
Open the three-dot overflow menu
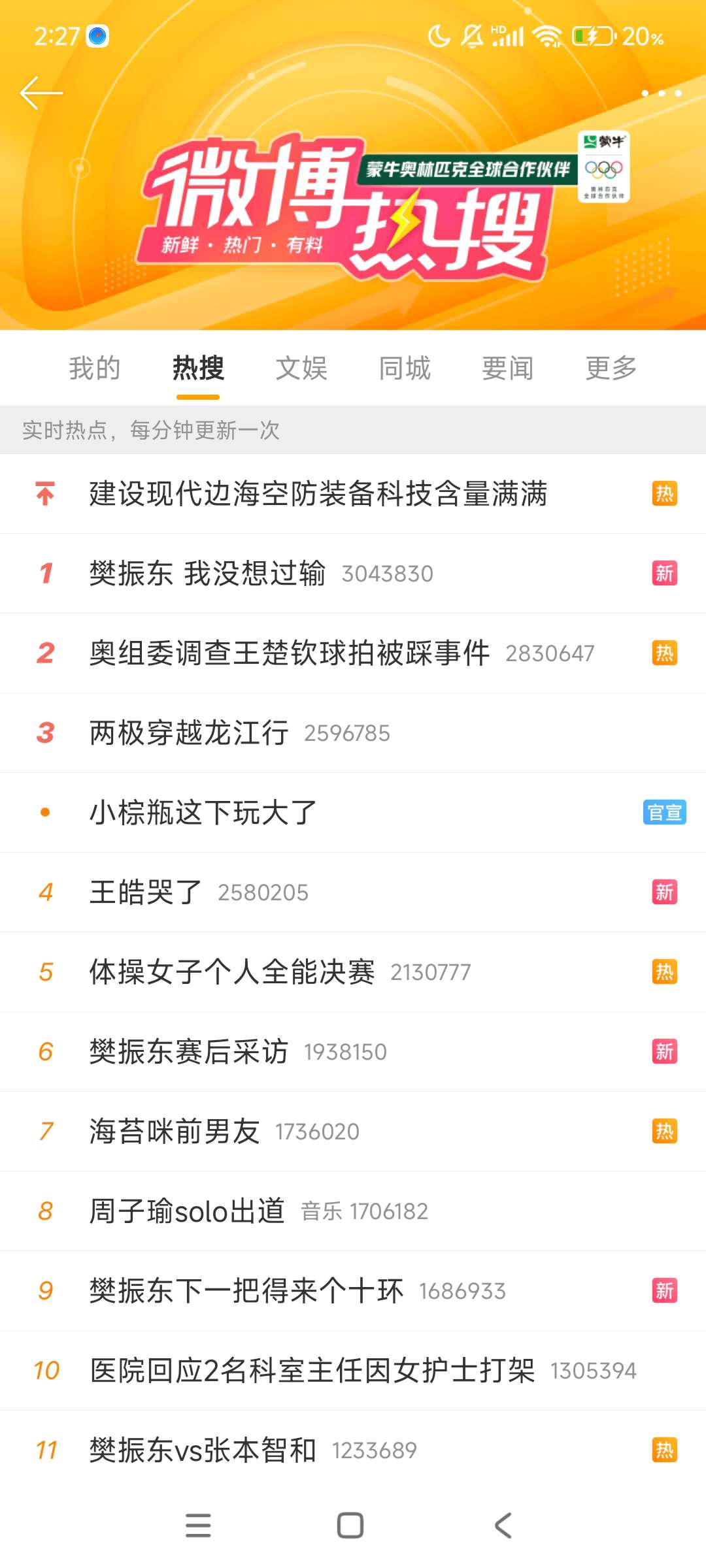click(x=661, y=93)
